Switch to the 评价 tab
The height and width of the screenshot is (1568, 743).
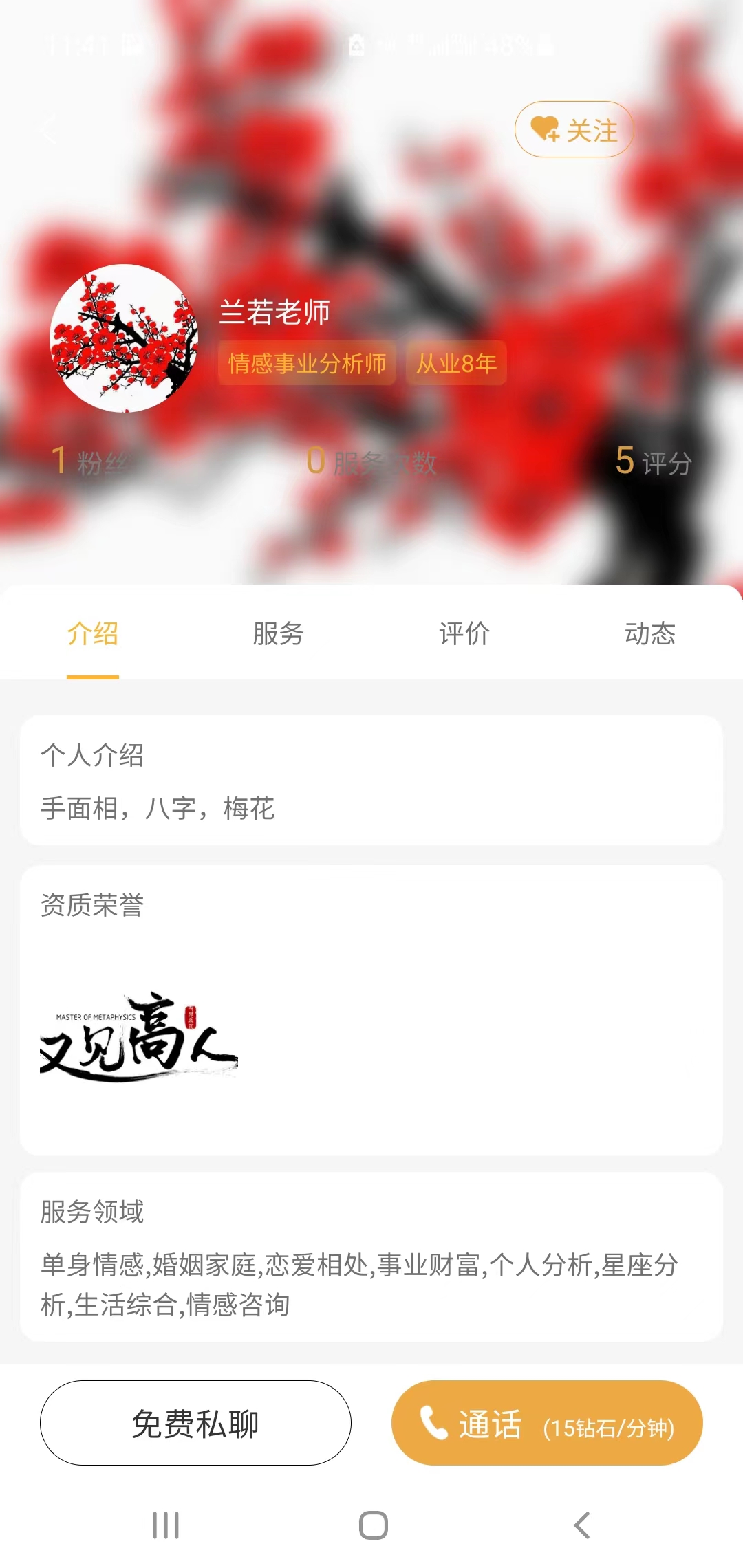tap(464, 633)
